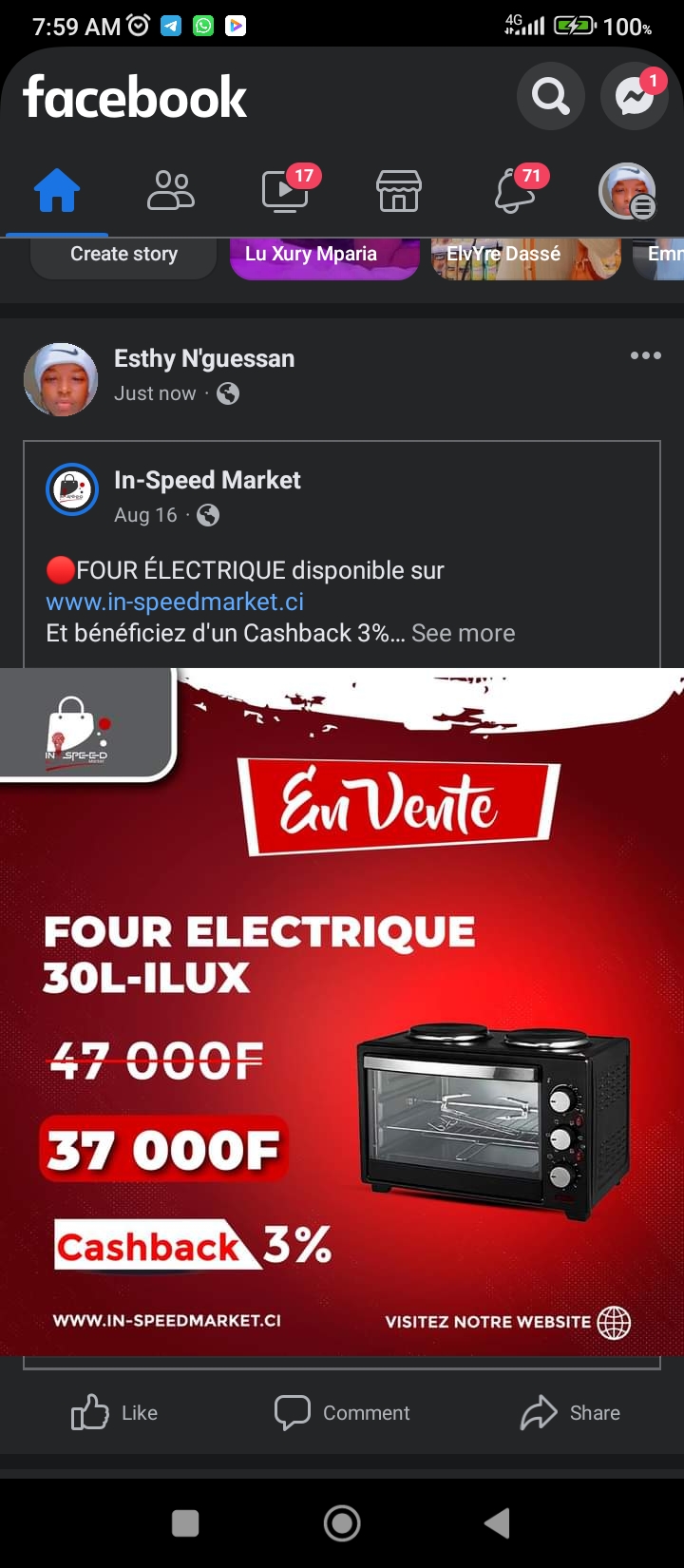Share the In-Speed Market post
Image resolution: width=684 pixels, height=1568 pixels.
(570, 1413)
